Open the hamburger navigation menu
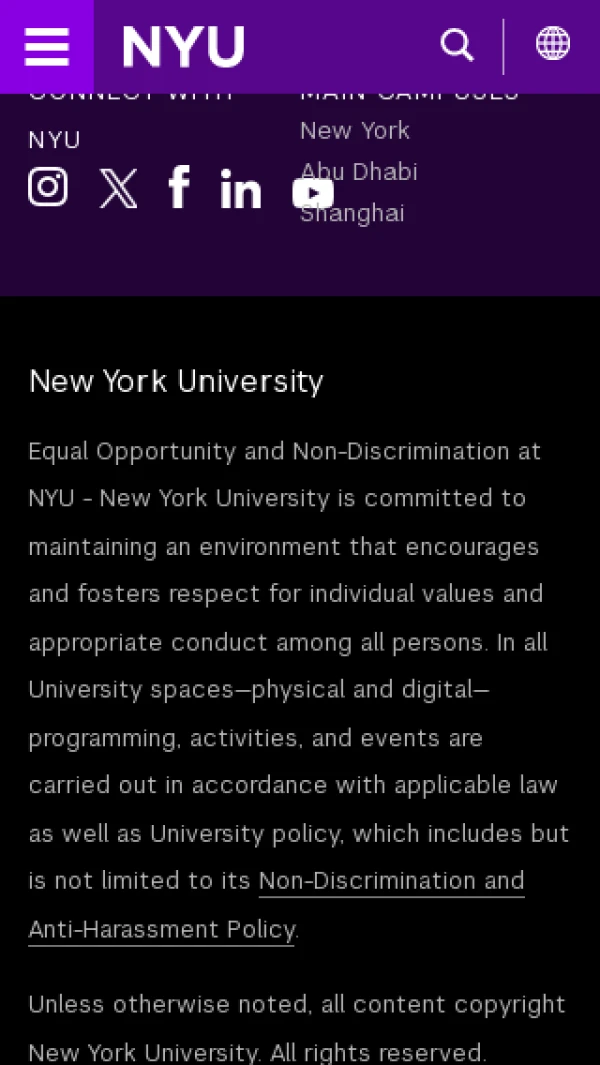Viewport: 600px width, 1065px height. [x=46, y=46]
